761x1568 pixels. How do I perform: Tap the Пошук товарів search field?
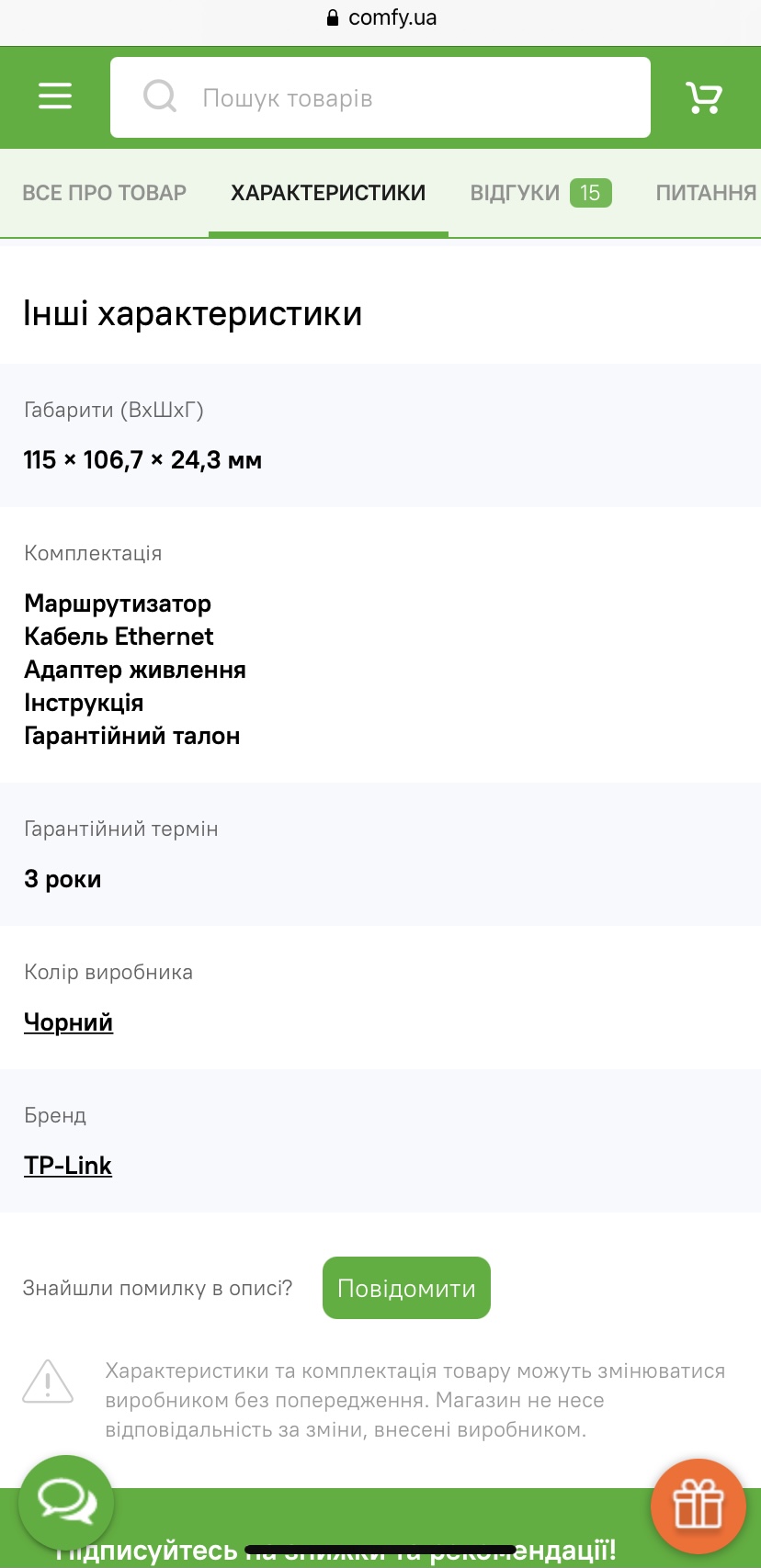[x=380, y=97]
